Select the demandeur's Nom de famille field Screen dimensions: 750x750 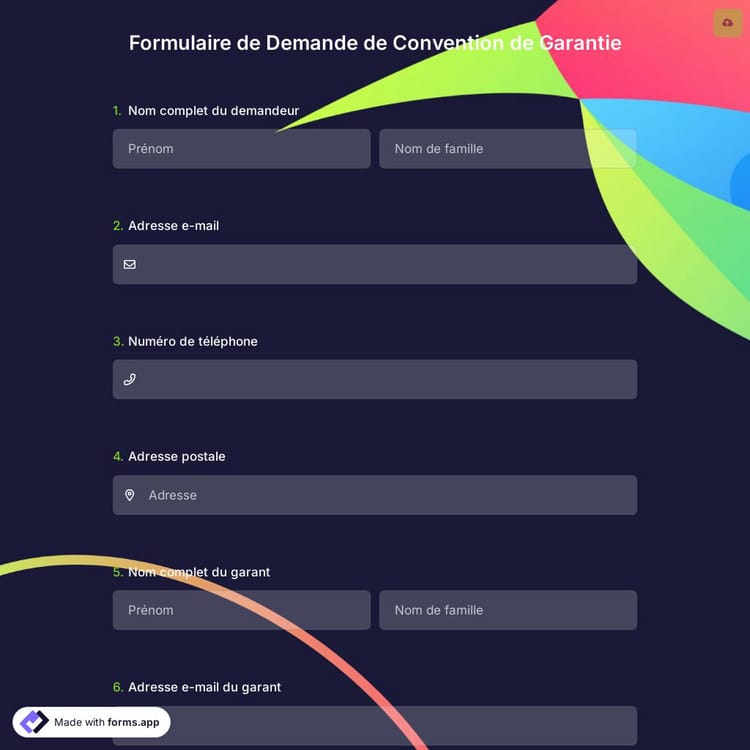pos(507,149)
